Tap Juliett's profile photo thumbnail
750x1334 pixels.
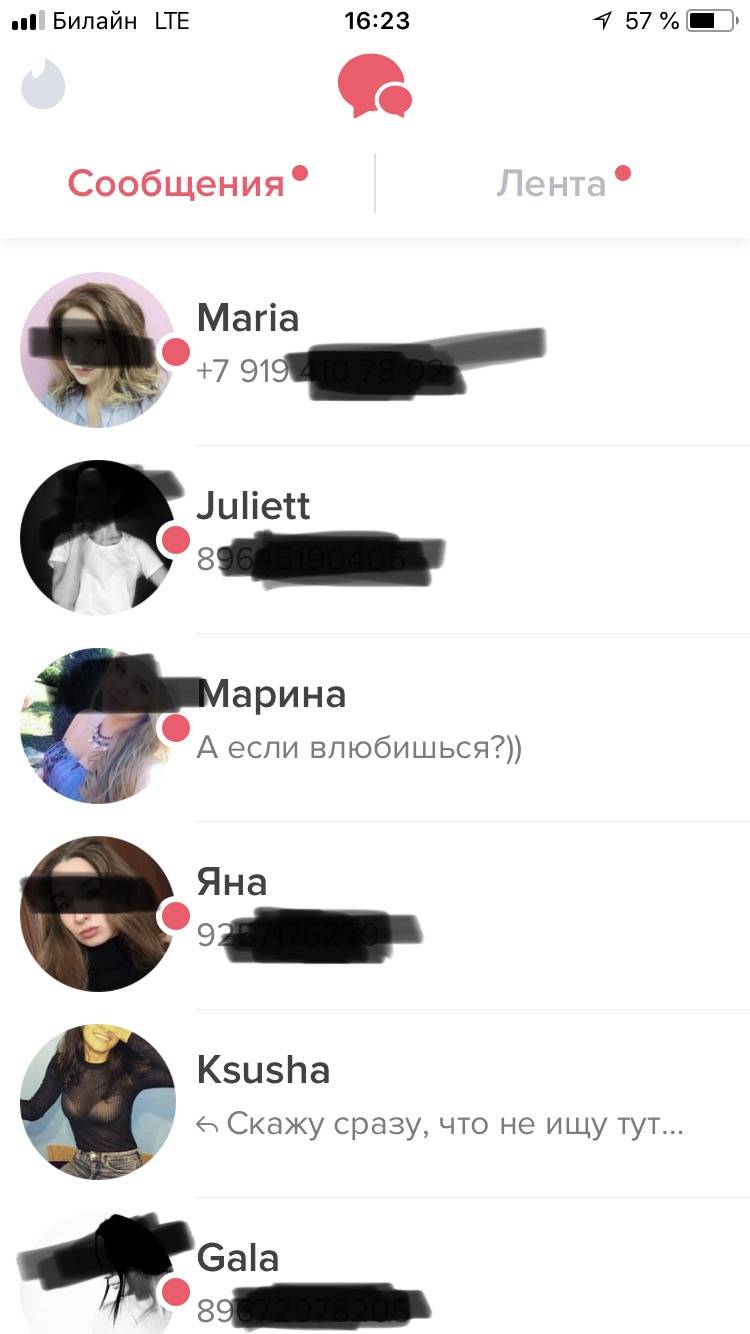click(x=97, y=537)
